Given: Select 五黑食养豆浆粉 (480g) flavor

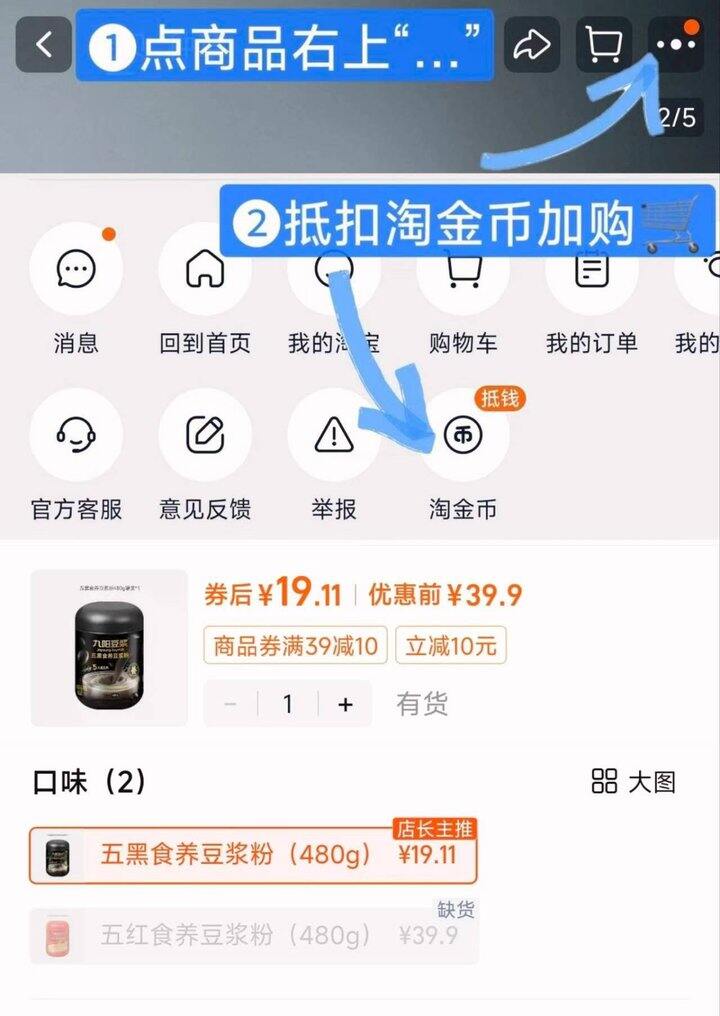Looking at the screenshot, I should click(253, 855).
